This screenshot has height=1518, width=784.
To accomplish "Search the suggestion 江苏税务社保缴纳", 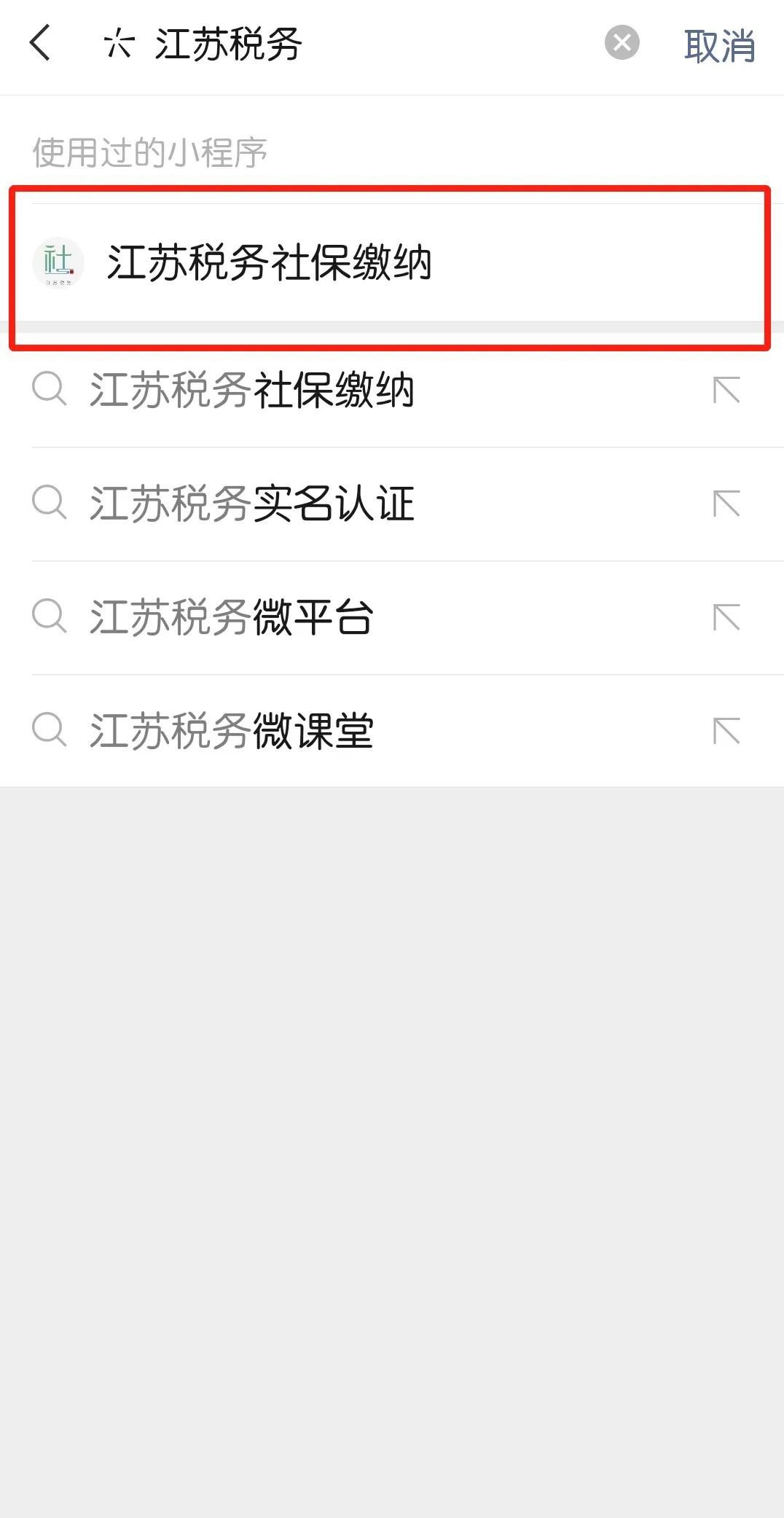I will coord(252,390).
